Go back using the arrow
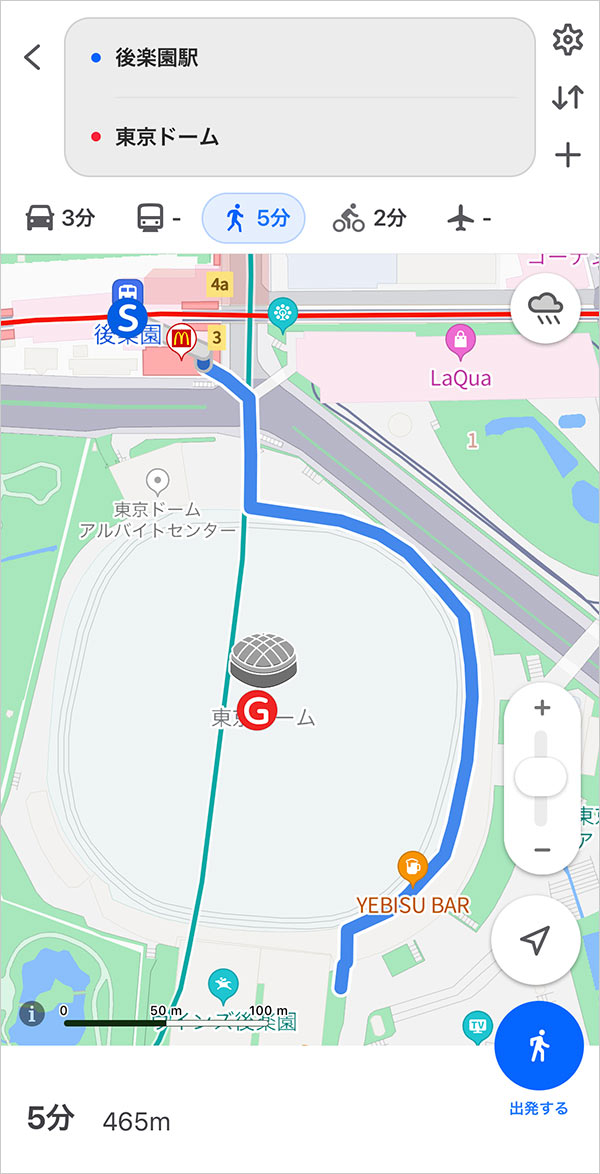 (x=33, y=57)
